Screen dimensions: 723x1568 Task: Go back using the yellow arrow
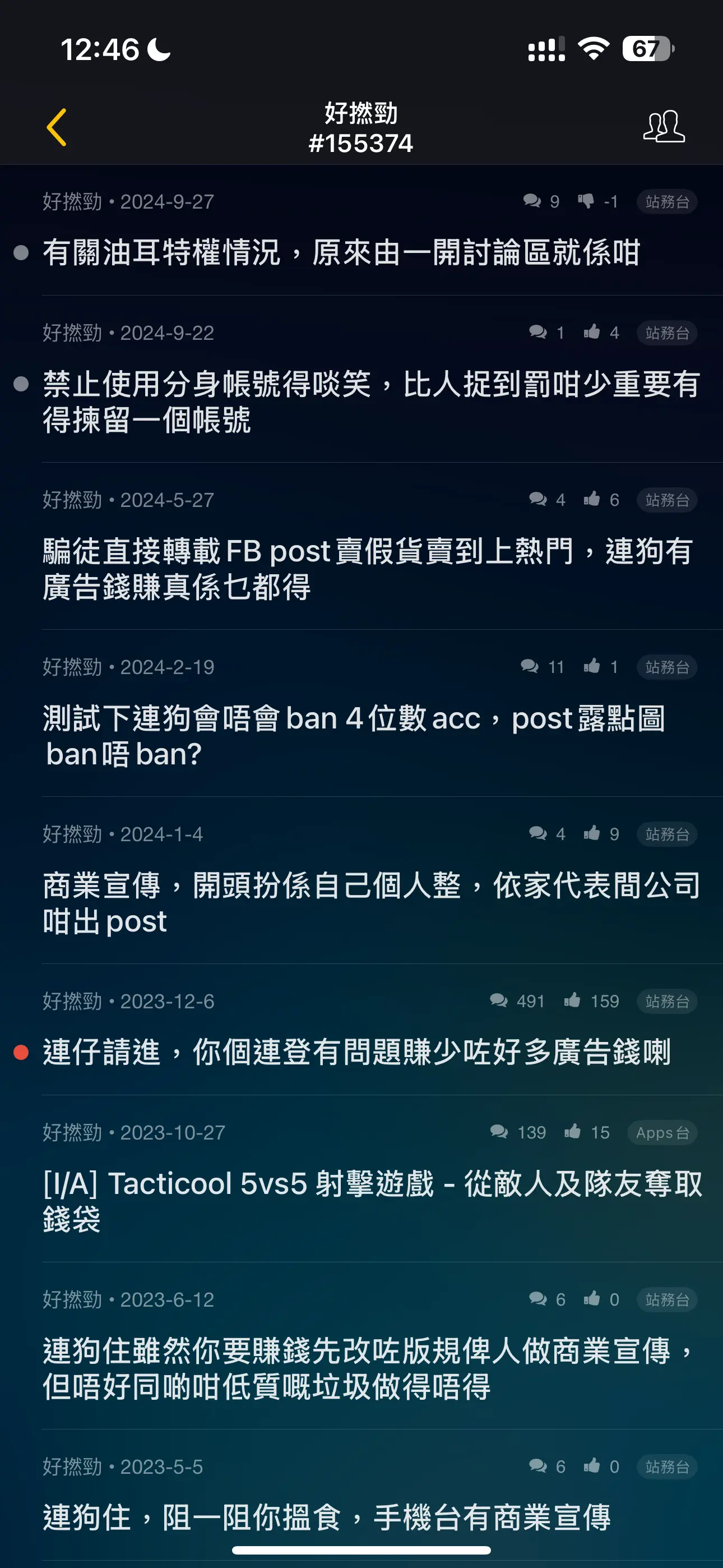[x=57, y=127]
